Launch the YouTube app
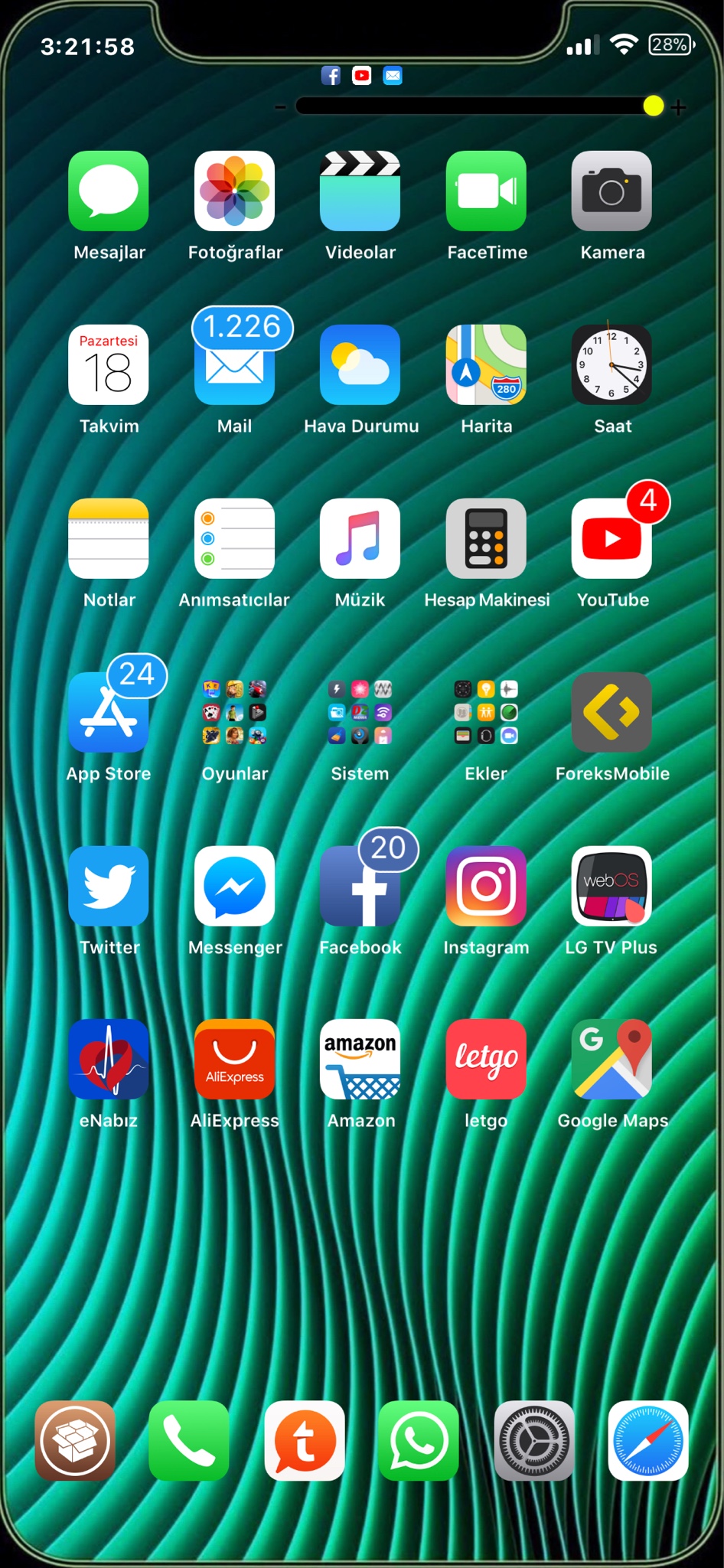Viewport: 724px width, 1568px height. pyautogui.click(x=611, y=539)
